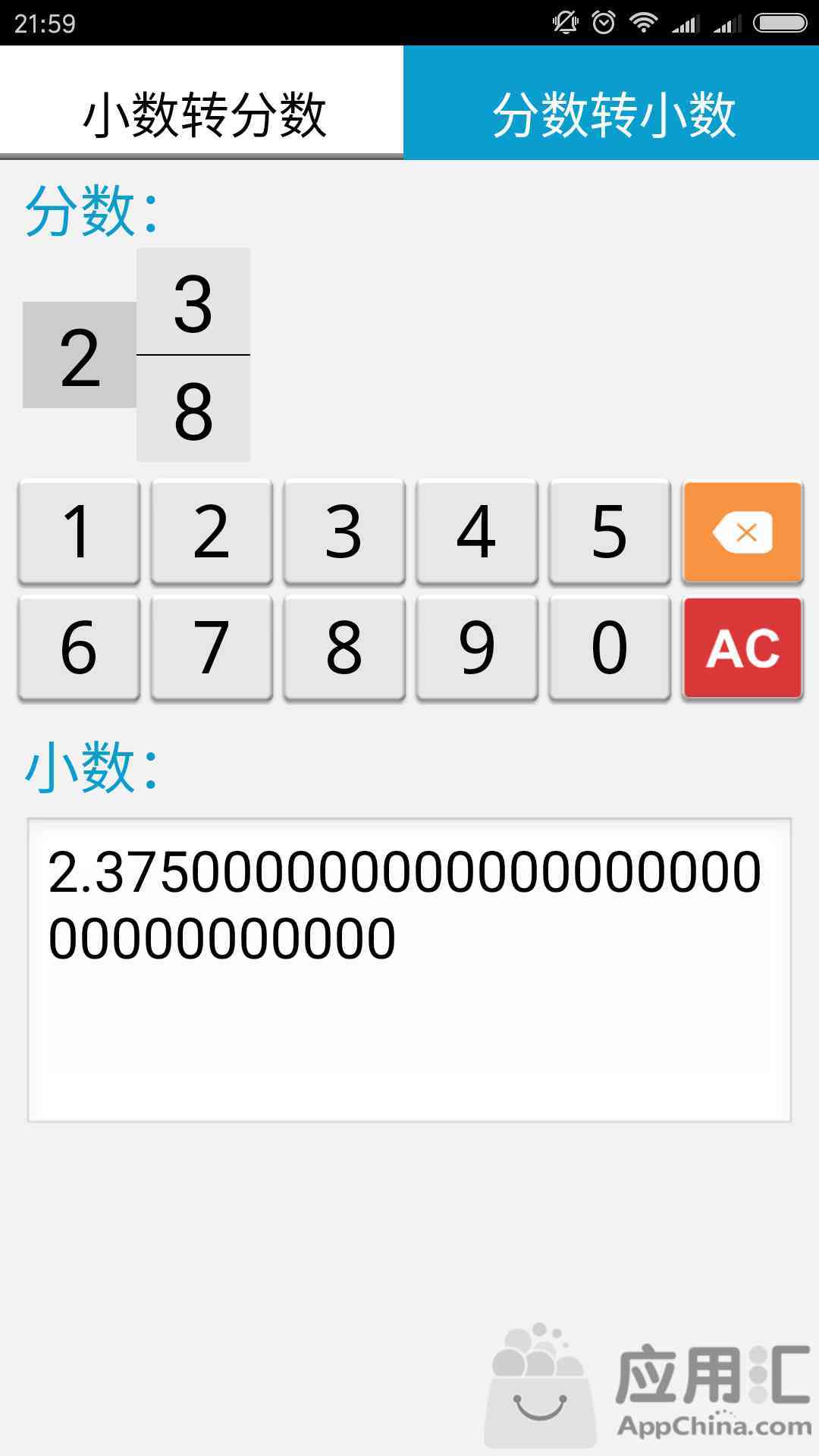Screen dimensions: 819x1456
Task: Enter digit 9 on the keypad
Action: (x=477, y=648)
